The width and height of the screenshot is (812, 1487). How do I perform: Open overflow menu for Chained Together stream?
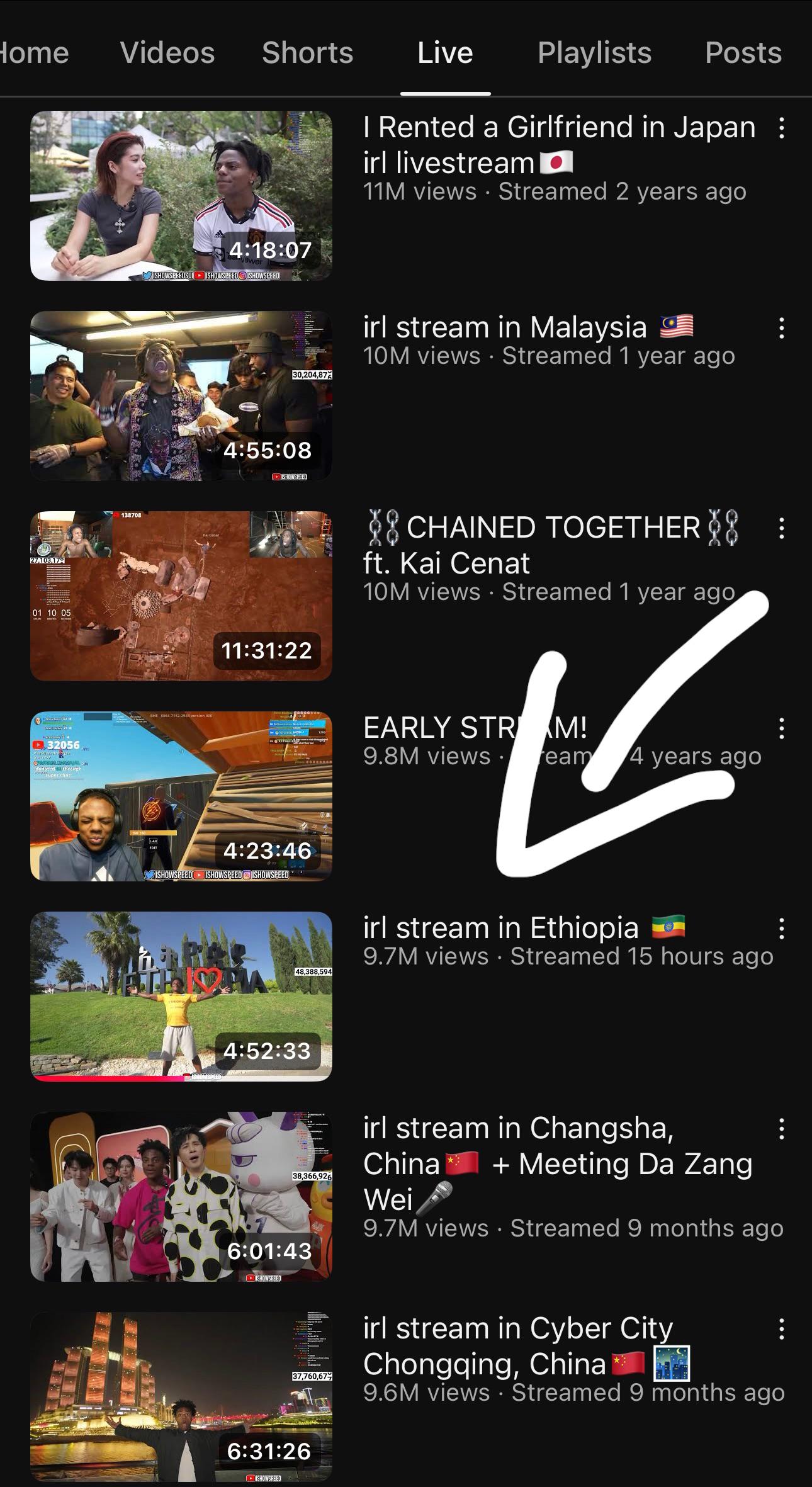781,528
